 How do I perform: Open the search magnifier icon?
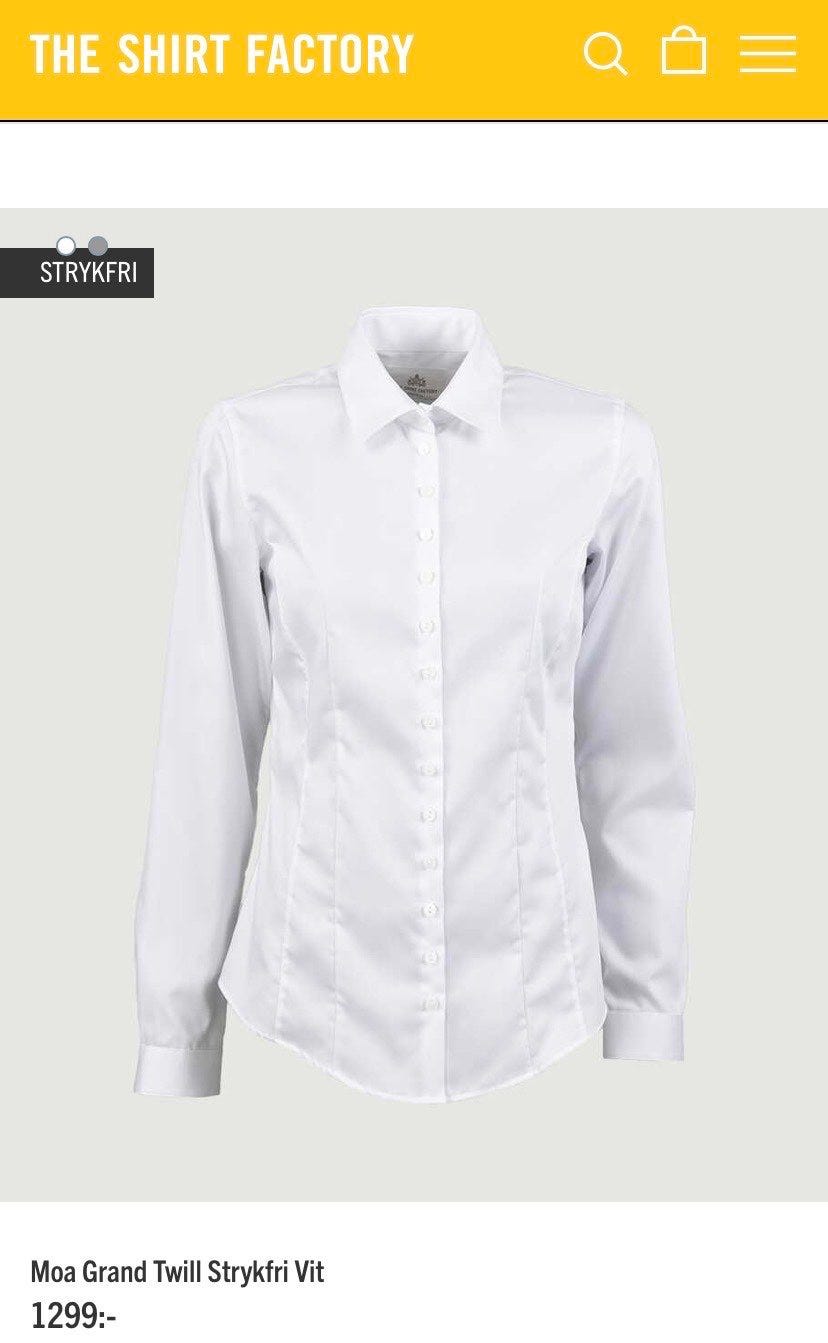(x=606, y=54)
